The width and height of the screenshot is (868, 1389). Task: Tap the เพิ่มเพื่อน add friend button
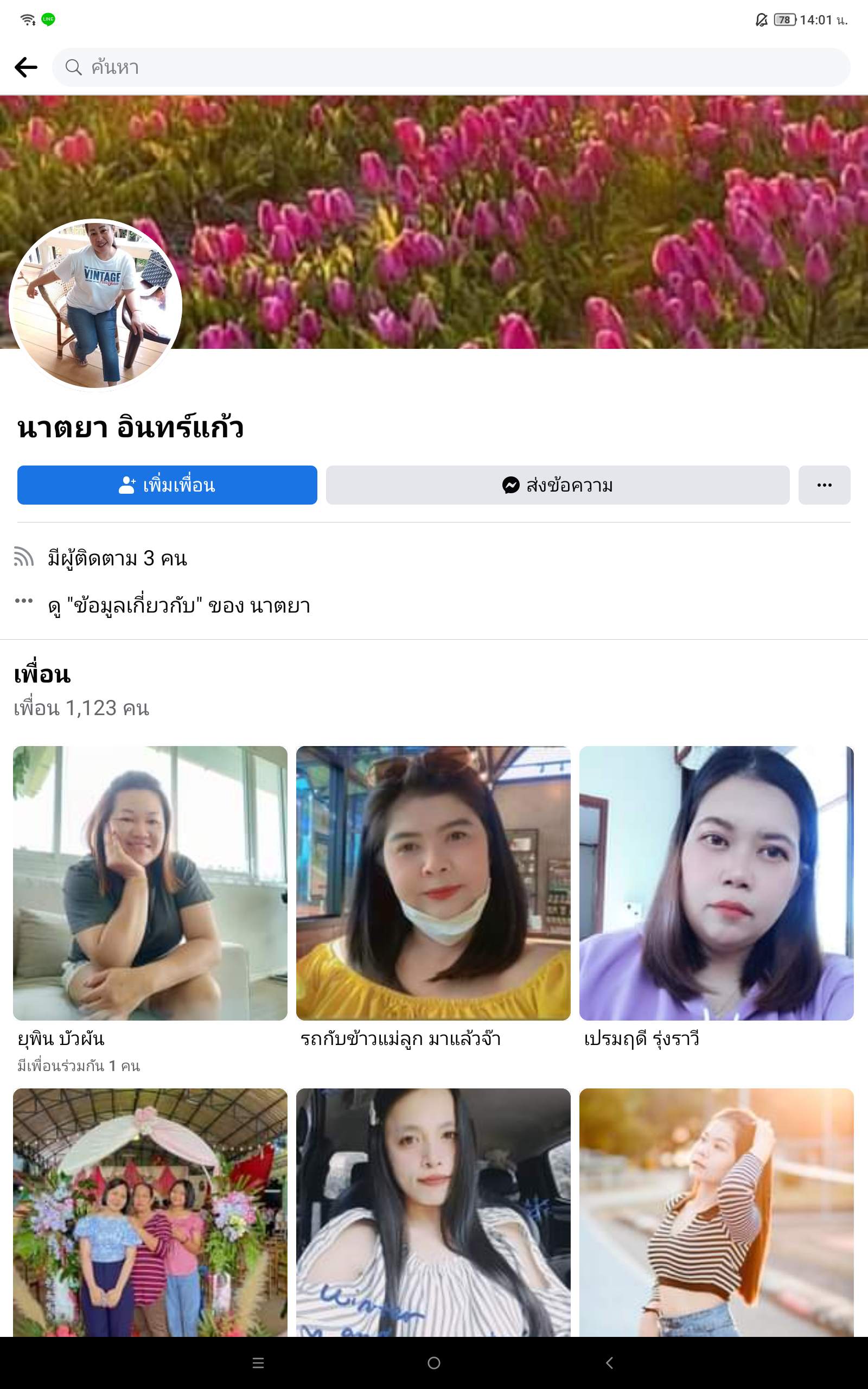pos(167,485)
